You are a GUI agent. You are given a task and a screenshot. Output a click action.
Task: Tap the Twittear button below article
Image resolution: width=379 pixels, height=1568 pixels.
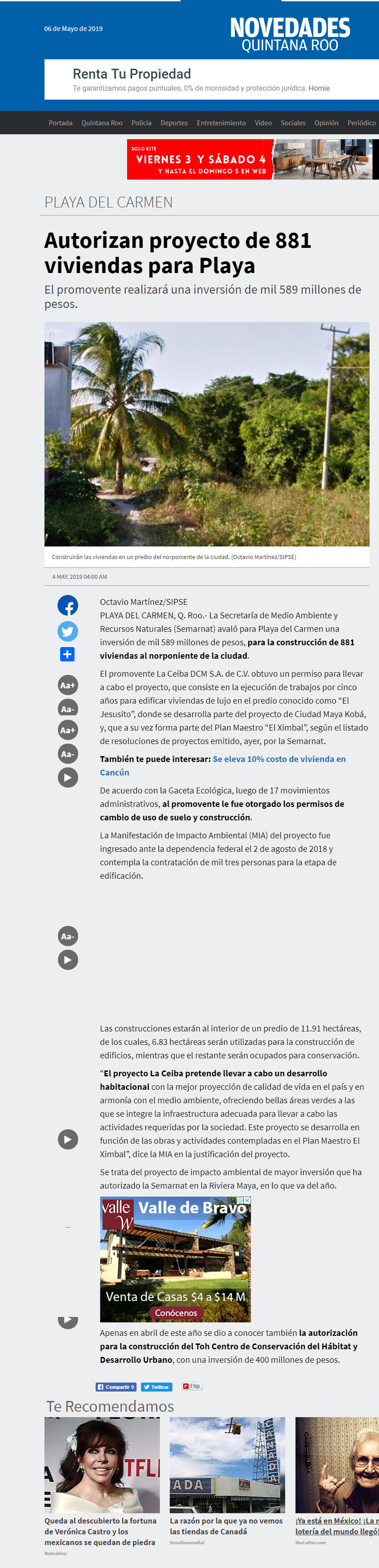click(157, 1387)
